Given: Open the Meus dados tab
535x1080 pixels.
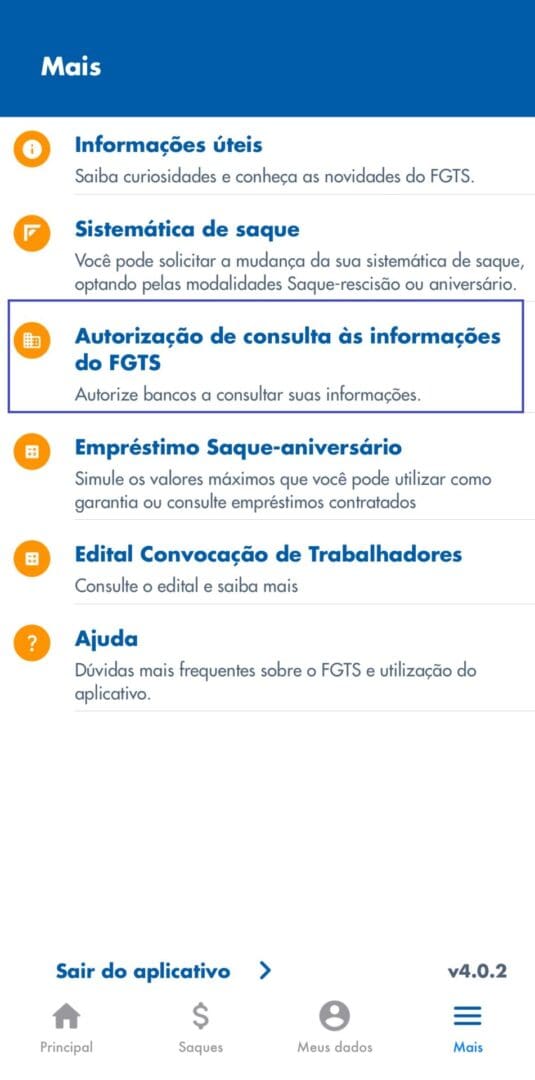Looking at the screenshot, I should pos(335,1028).
